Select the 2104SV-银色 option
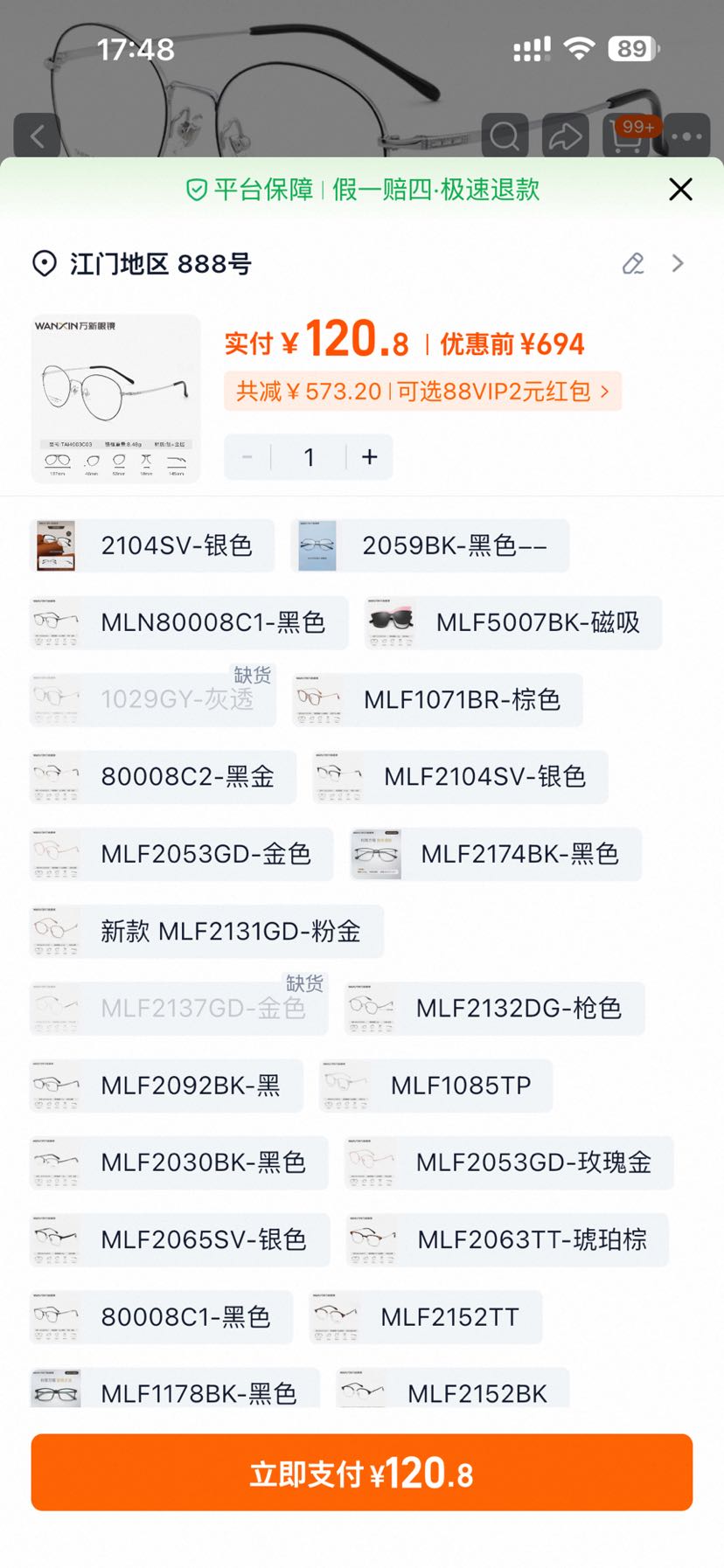 click(152, 545)
